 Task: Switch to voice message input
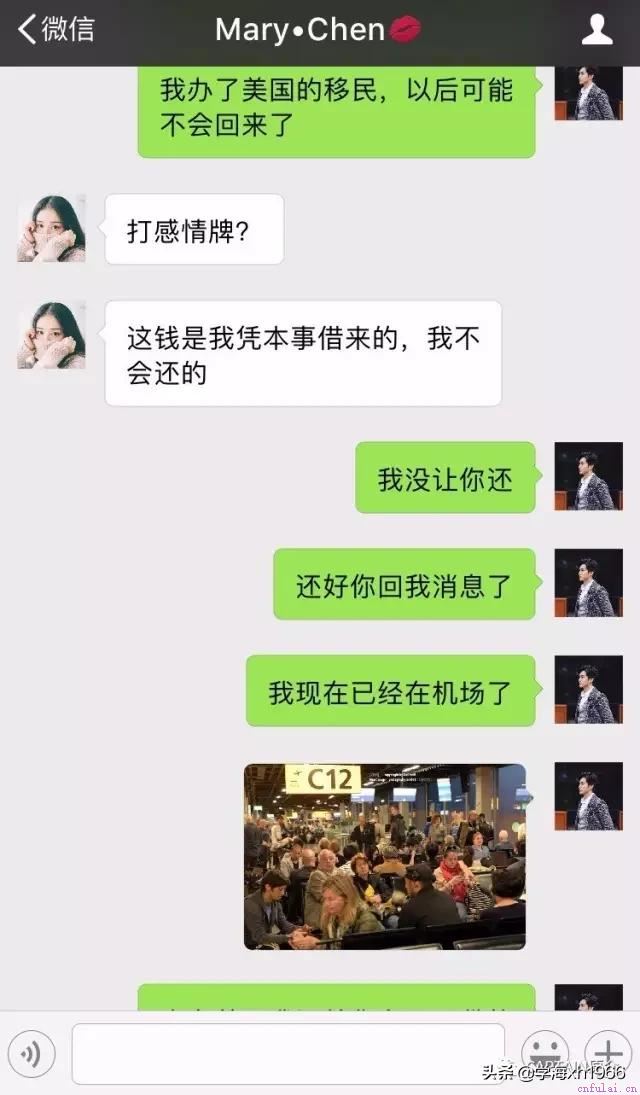click(31, 1053)
